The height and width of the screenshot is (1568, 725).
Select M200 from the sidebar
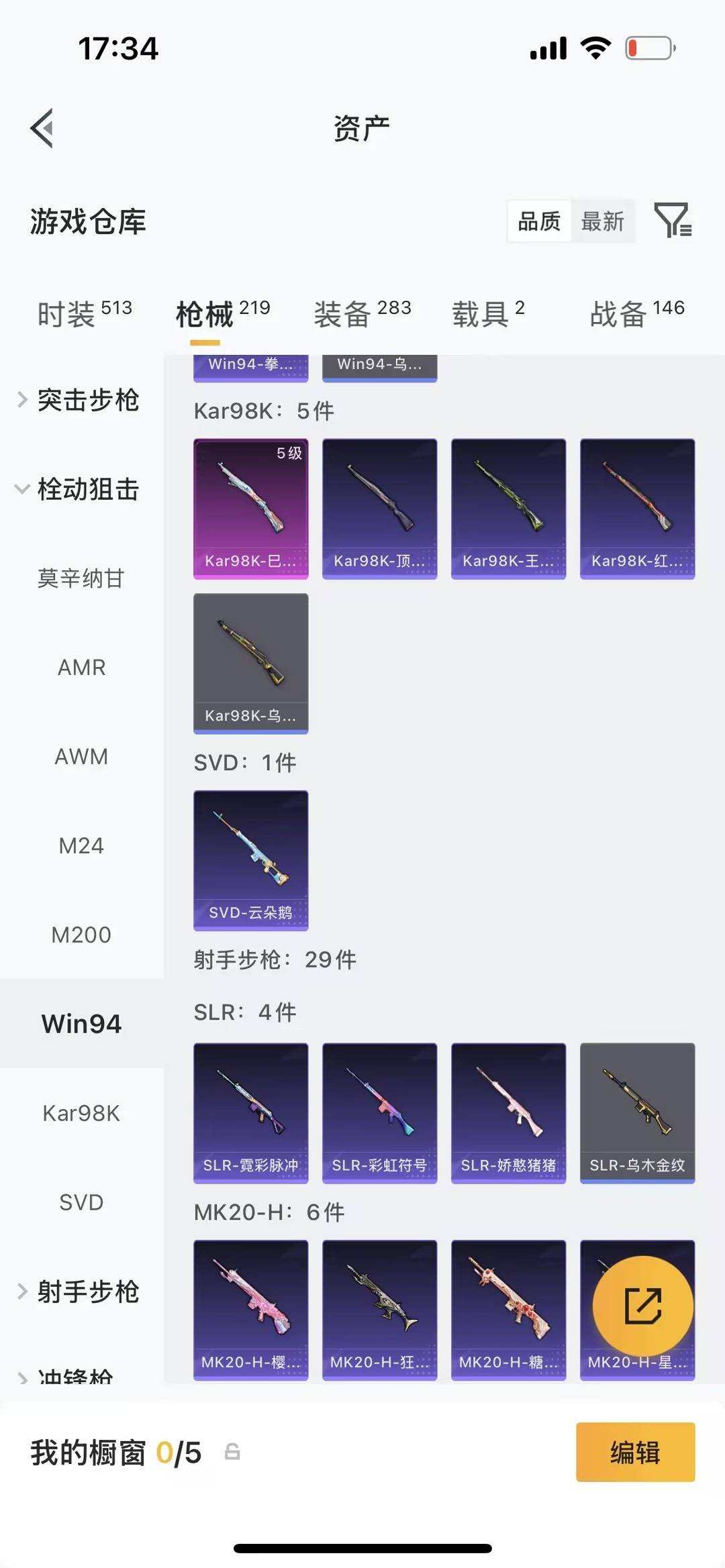(x=81, y=934)
